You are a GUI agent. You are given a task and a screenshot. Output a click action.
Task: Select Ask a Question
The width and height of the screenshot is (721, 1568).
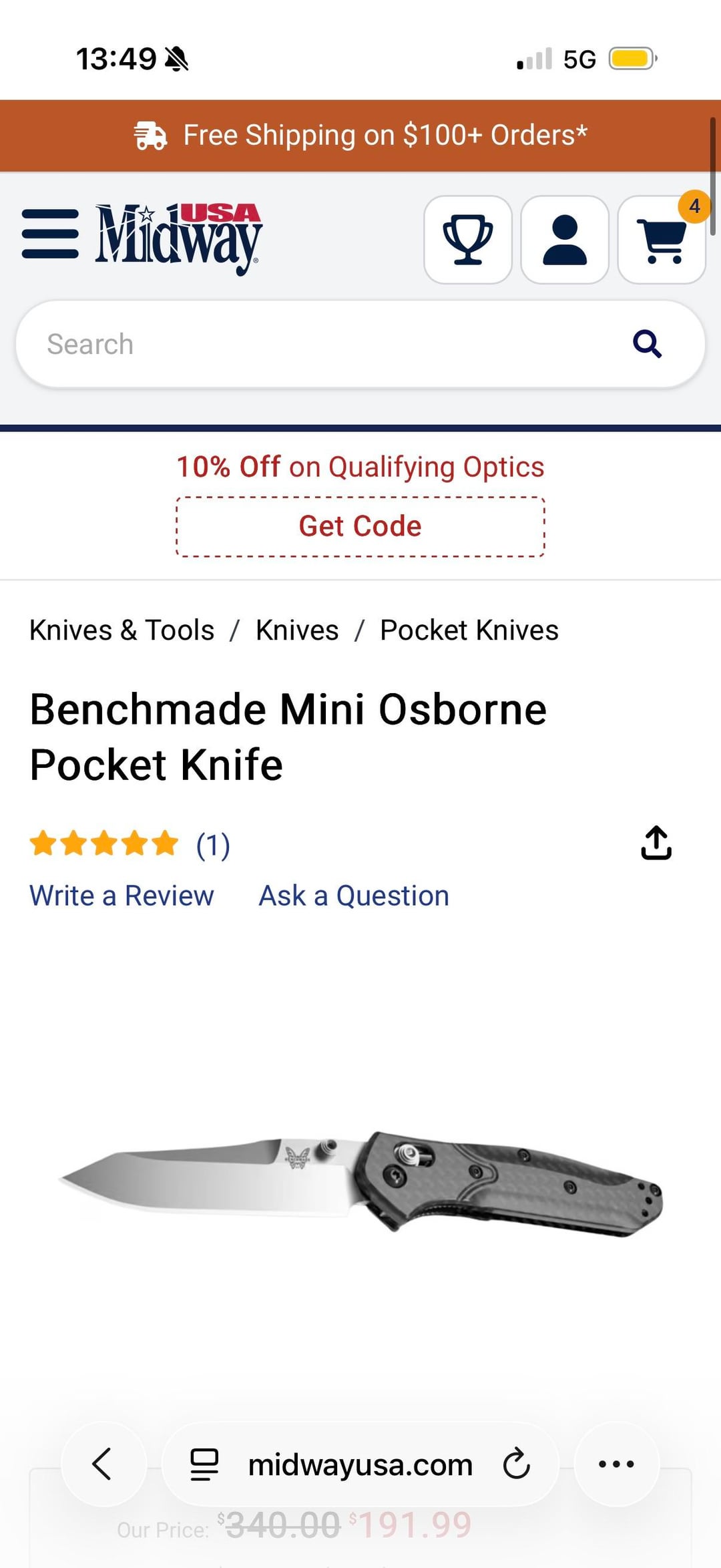(x=354, y=896)
